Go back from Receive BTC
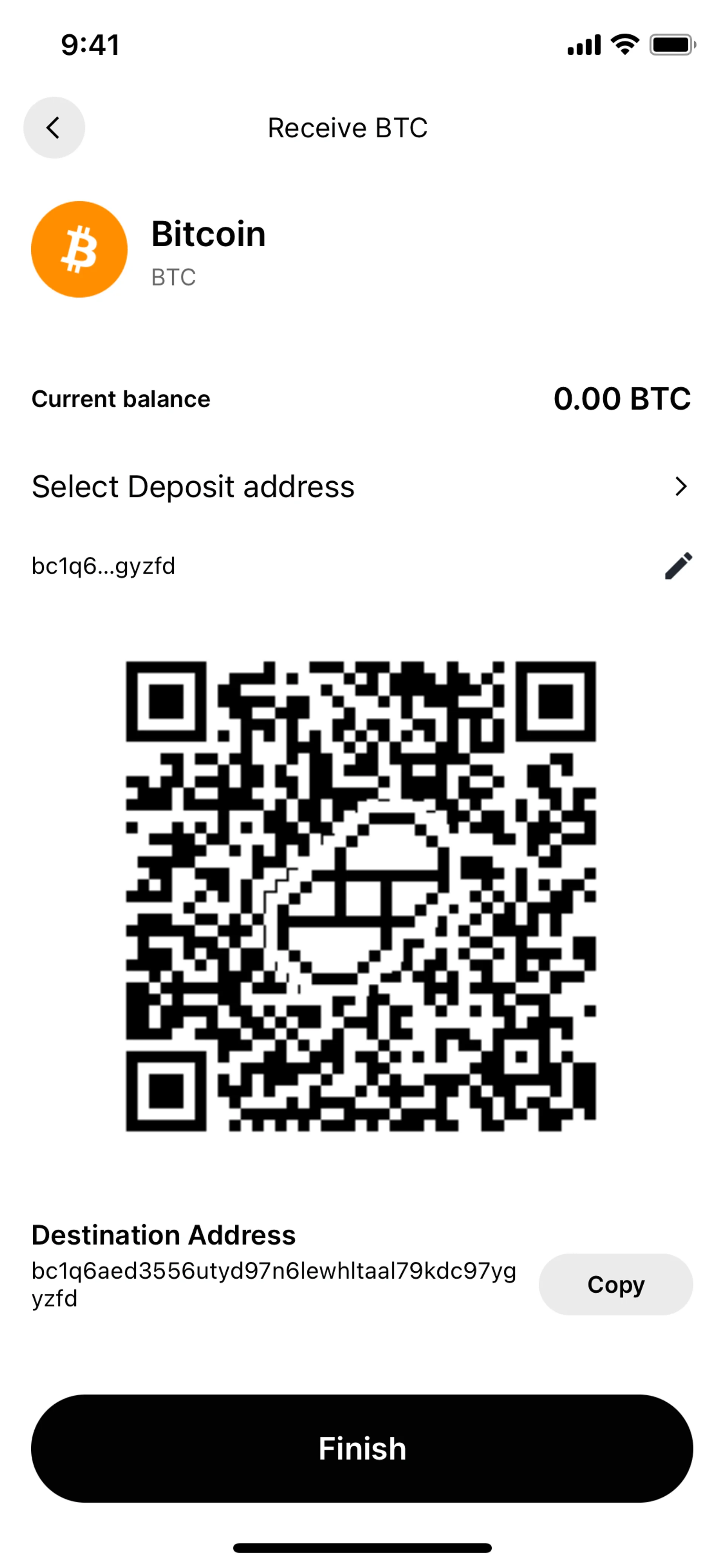Viewport: 724px width, 1568px height. pos(54,128)
